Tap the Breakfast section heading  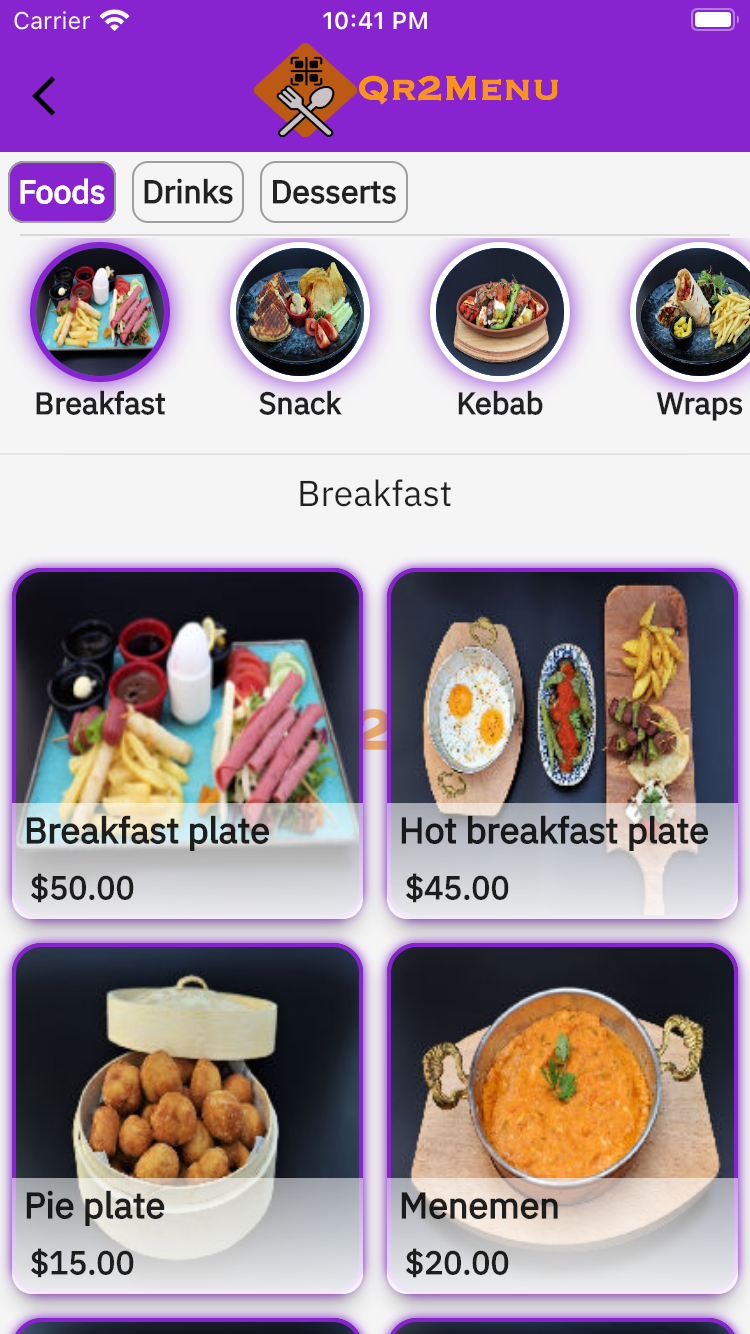point(374,493)
